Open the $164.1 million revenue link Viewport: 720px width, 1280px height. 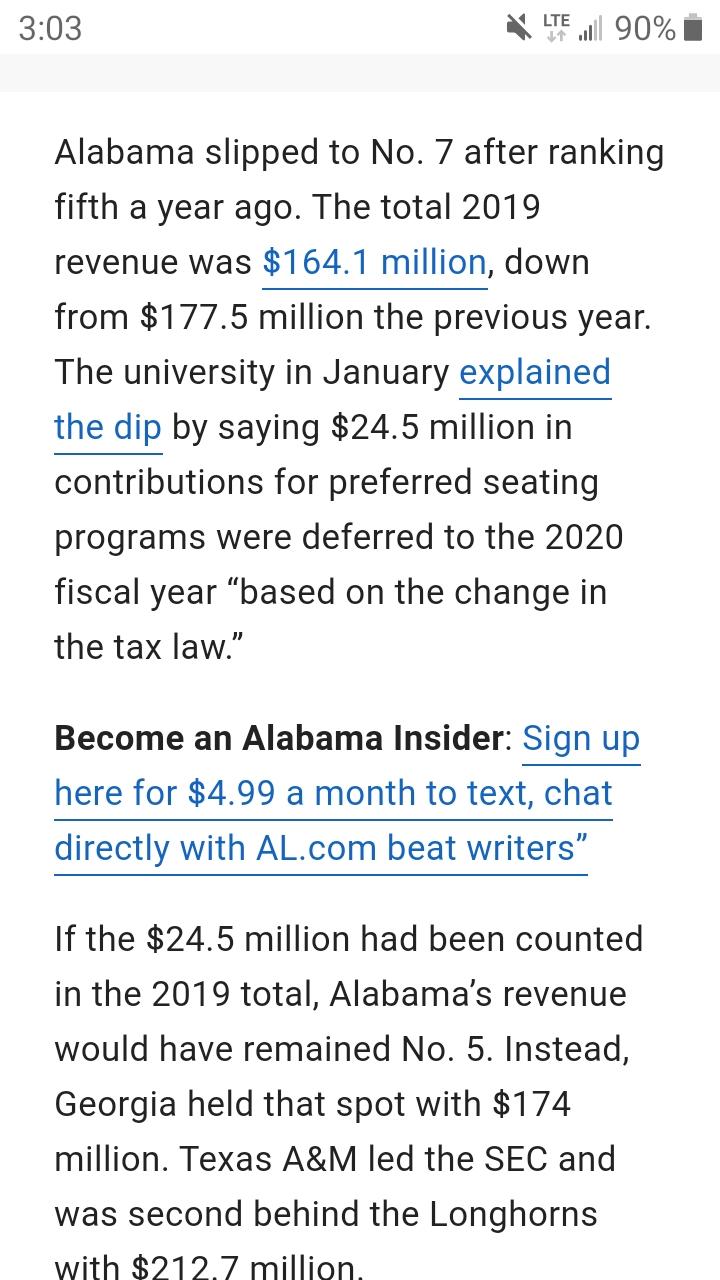click(x=374, y=262)
